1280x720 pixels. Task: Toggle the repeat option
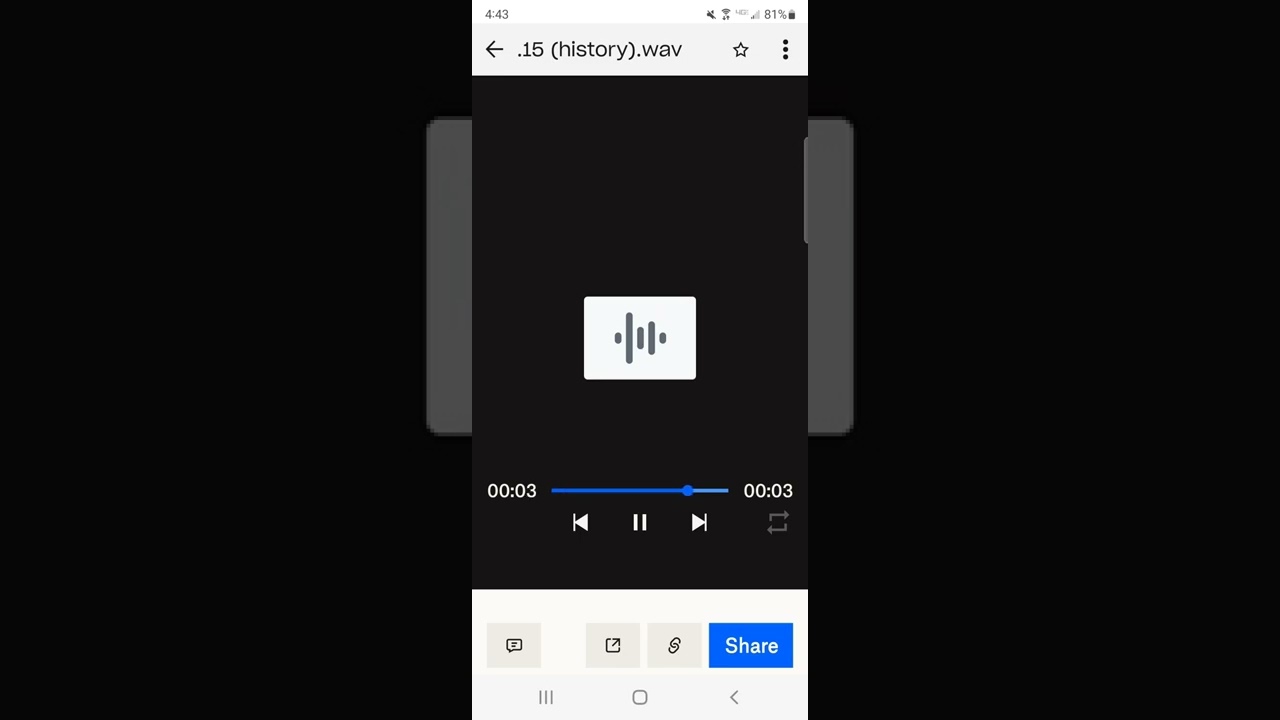click(x=778, y=522)
